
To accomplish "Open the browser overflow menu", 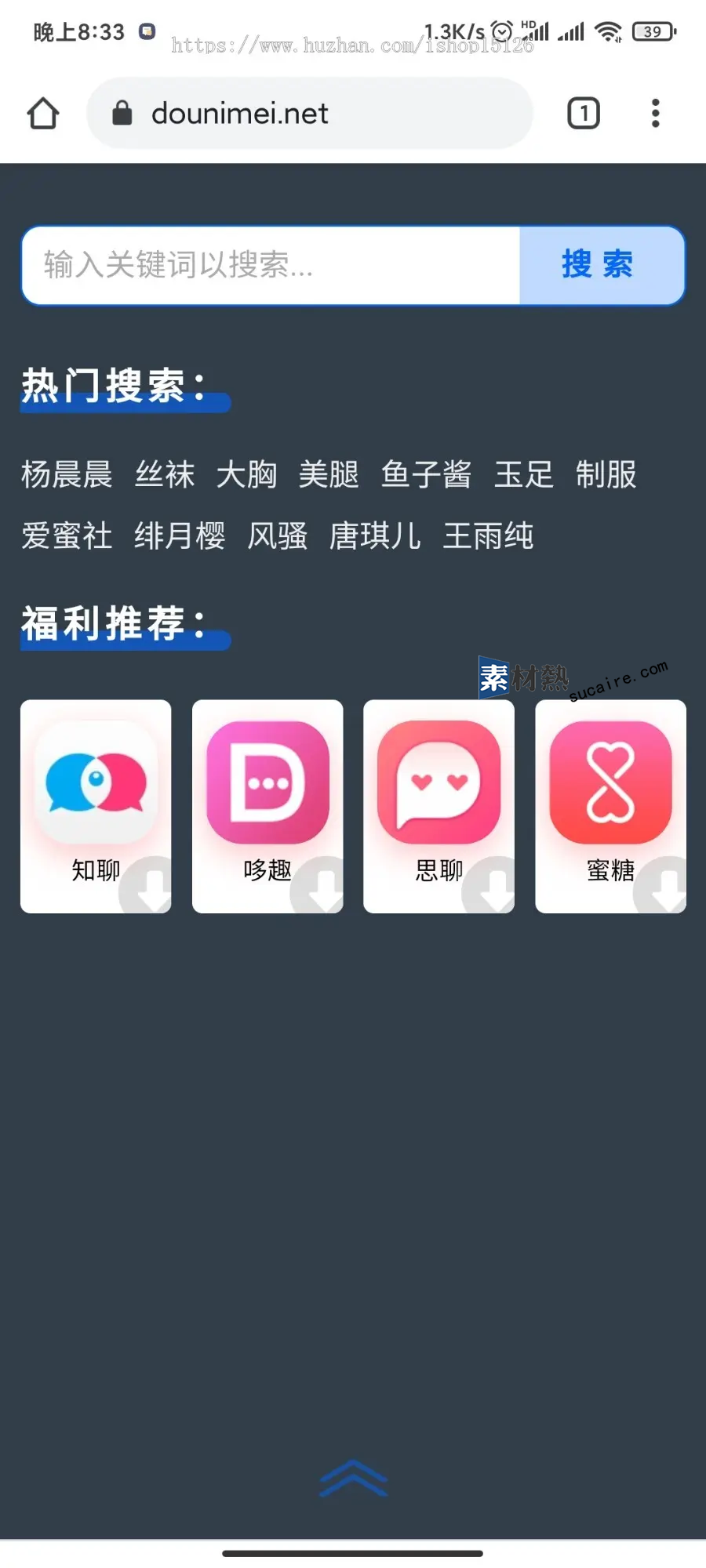I will pos(656,114).
